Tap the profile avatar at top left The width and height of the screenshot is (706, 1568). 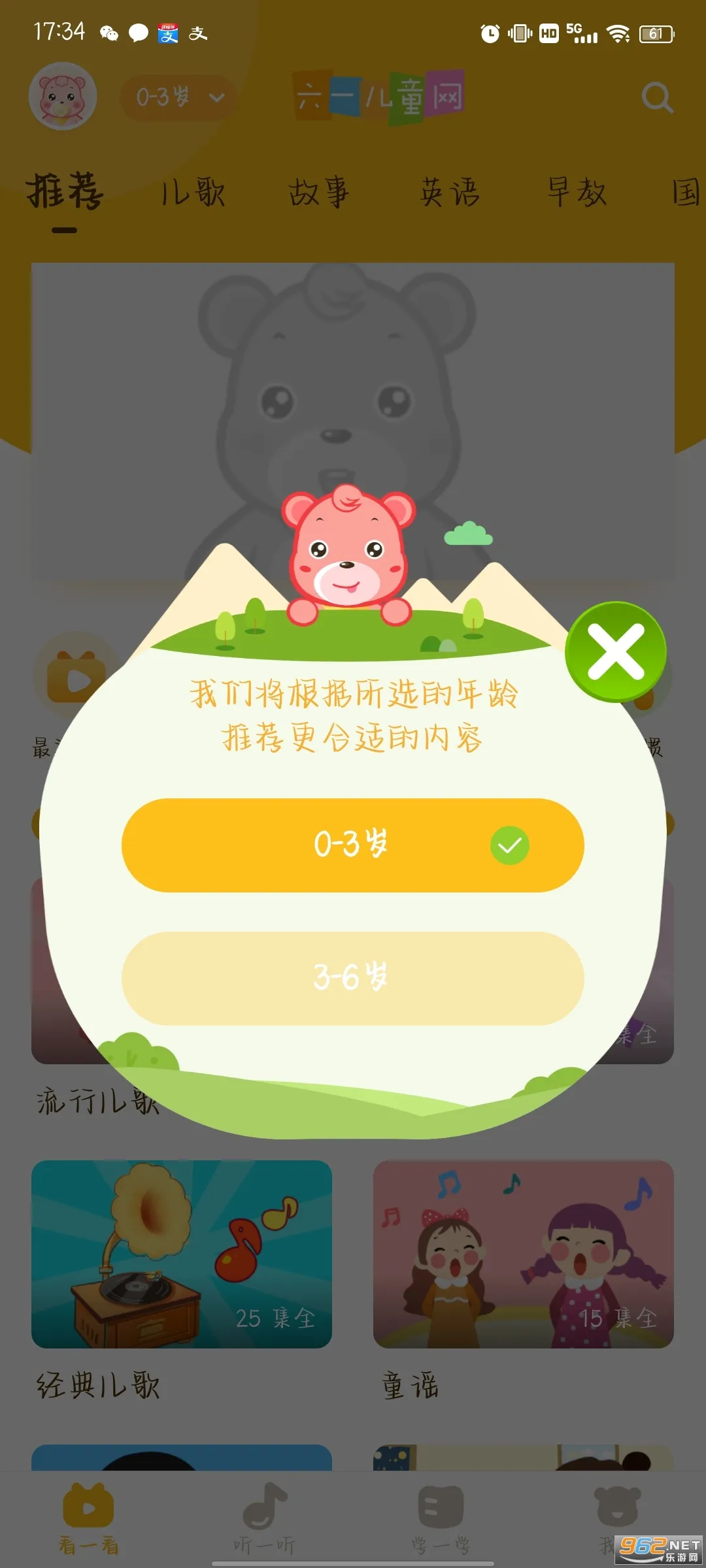[63, 97]
